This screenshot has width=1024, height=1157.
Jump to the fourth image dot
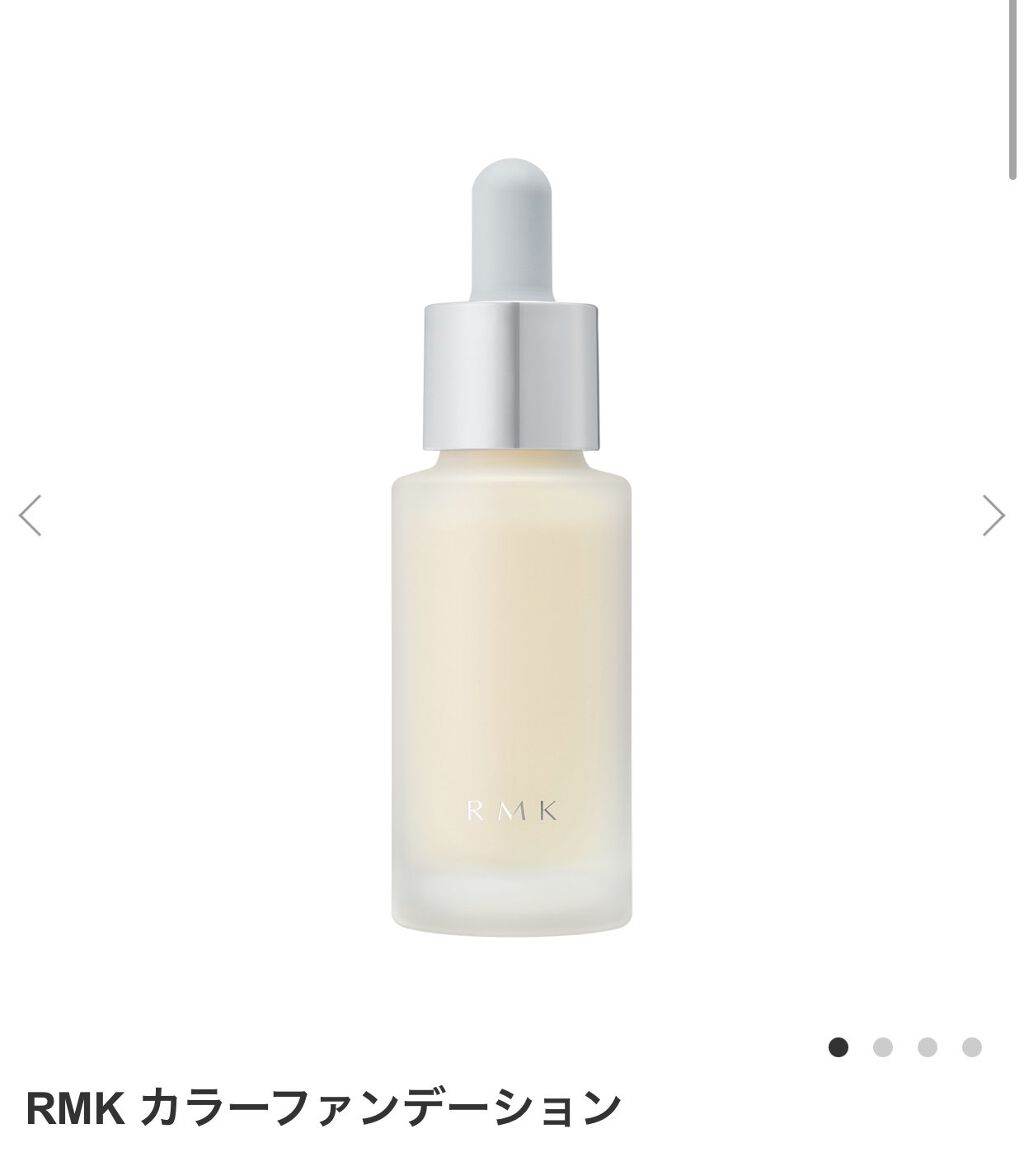[x=971, y=1047]
